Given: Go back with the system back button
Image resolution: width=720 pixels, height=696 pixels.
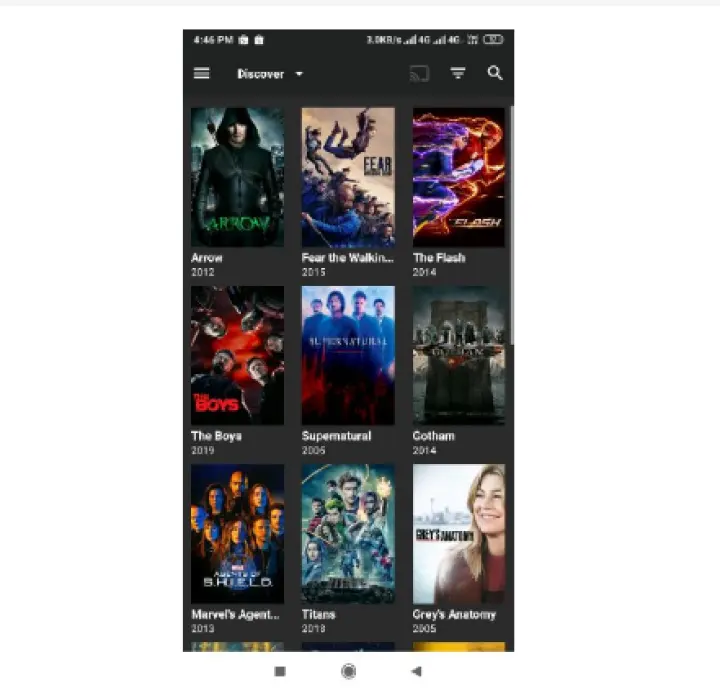Looking at the screenshot, I should click(x=417, y=671).
